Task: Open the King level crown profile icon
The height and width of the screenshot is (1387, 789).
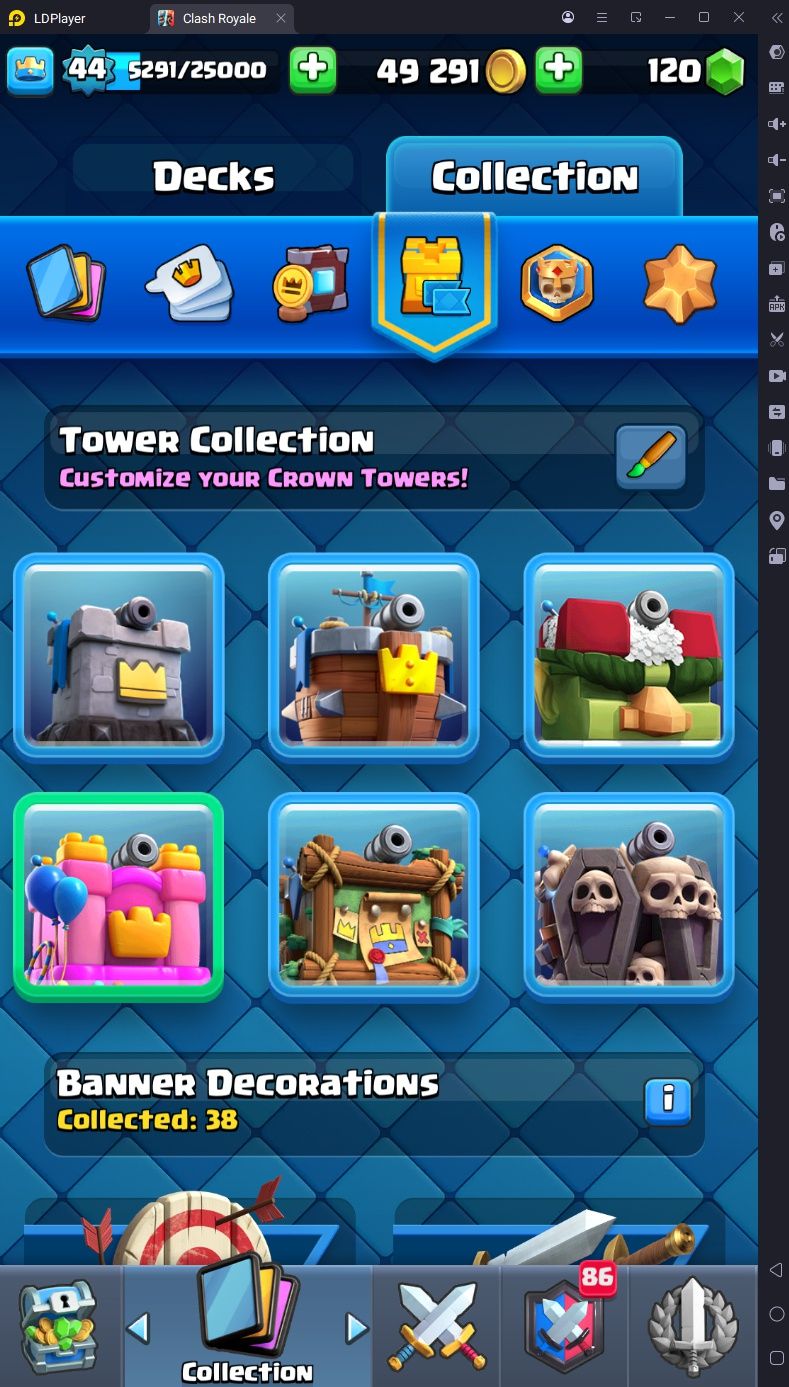Action: (30, 70)
